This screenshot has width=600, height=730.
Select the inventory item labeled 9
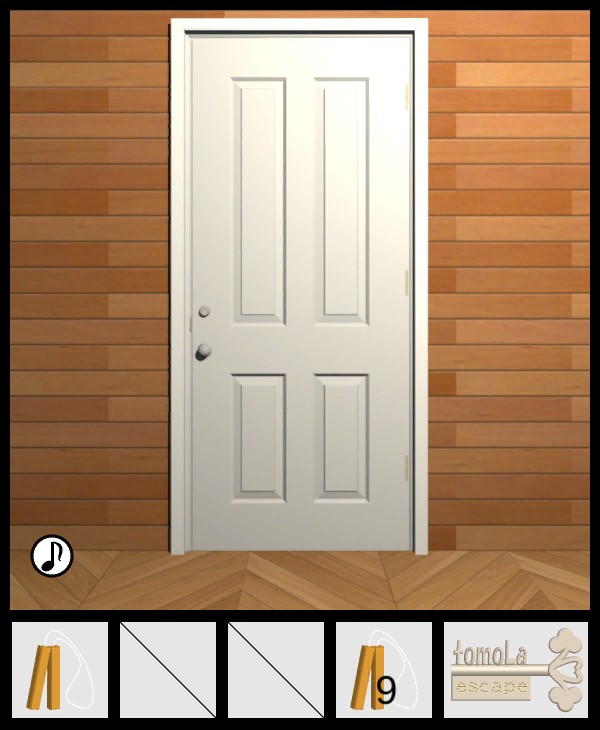(x=384, y=670)
